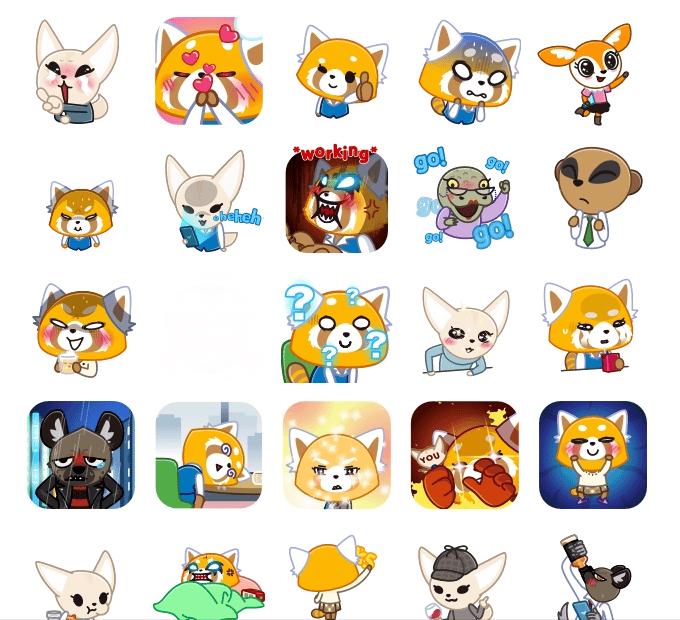Choose the hyena in leather jacket sticker
The image size is (680, 620).
click(80, 455)
